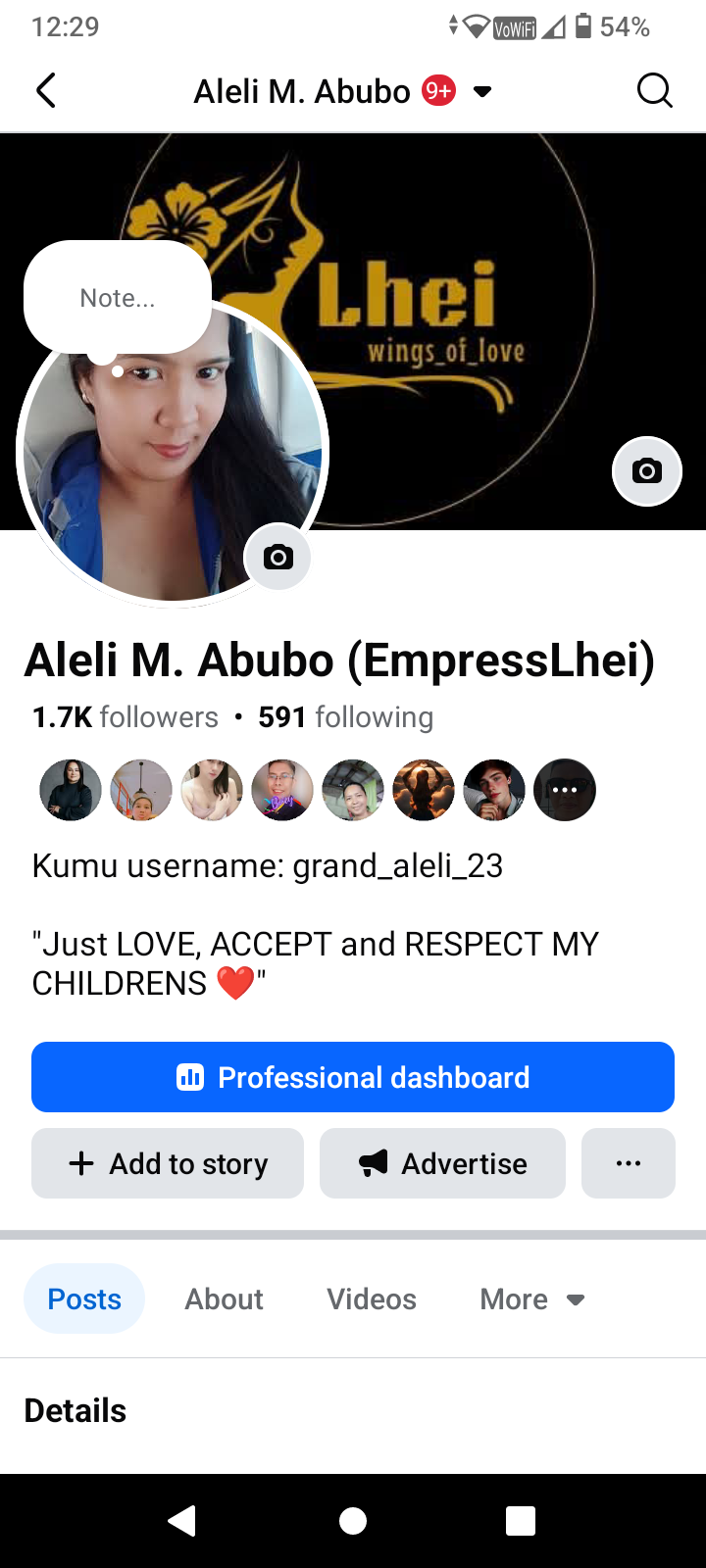Screen dimensions: 706x1568
Task: Add a note in the Note bubble
Action: pos(118,298)
